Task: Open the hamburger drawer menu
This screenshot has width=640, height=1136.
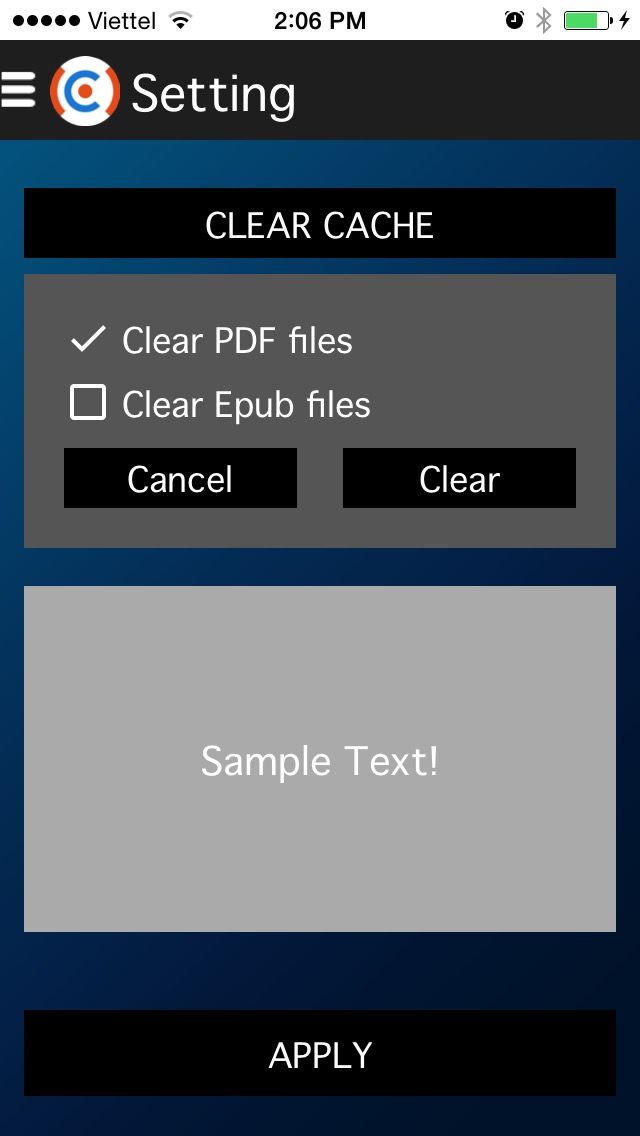Action: [18, 90]
